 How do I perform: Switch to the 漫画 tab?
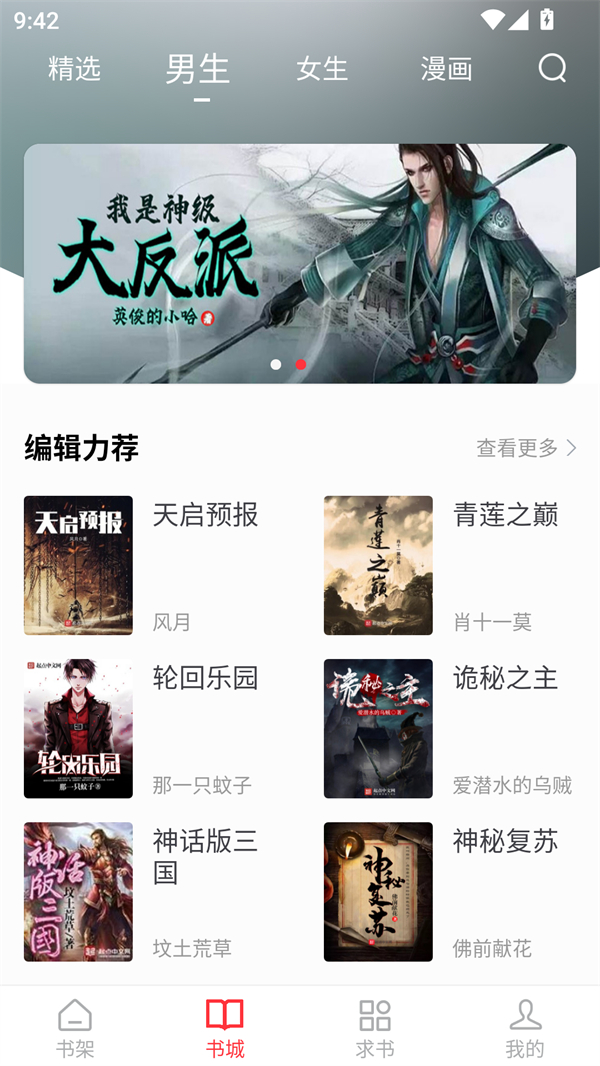coord(446,69)
